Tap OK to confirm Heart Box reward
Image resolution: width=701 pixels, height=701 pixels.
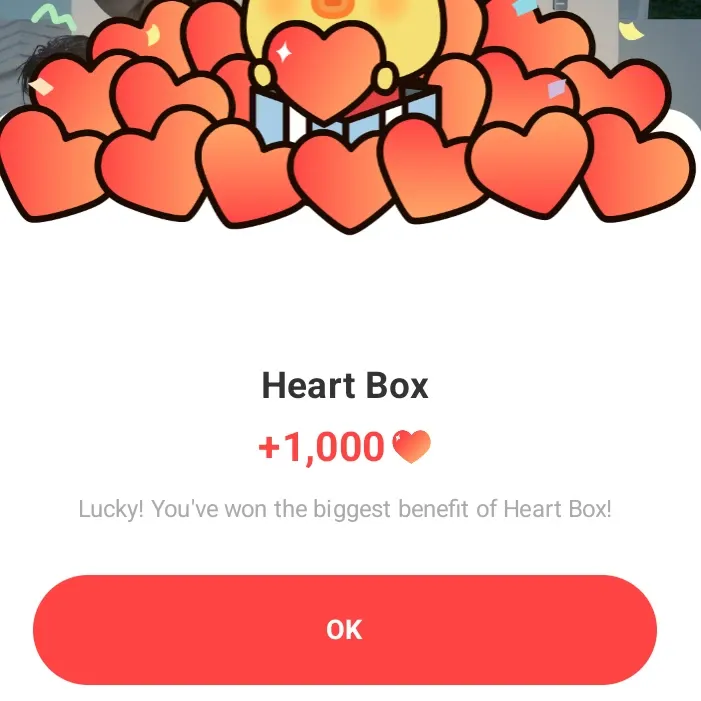[344, 629]
